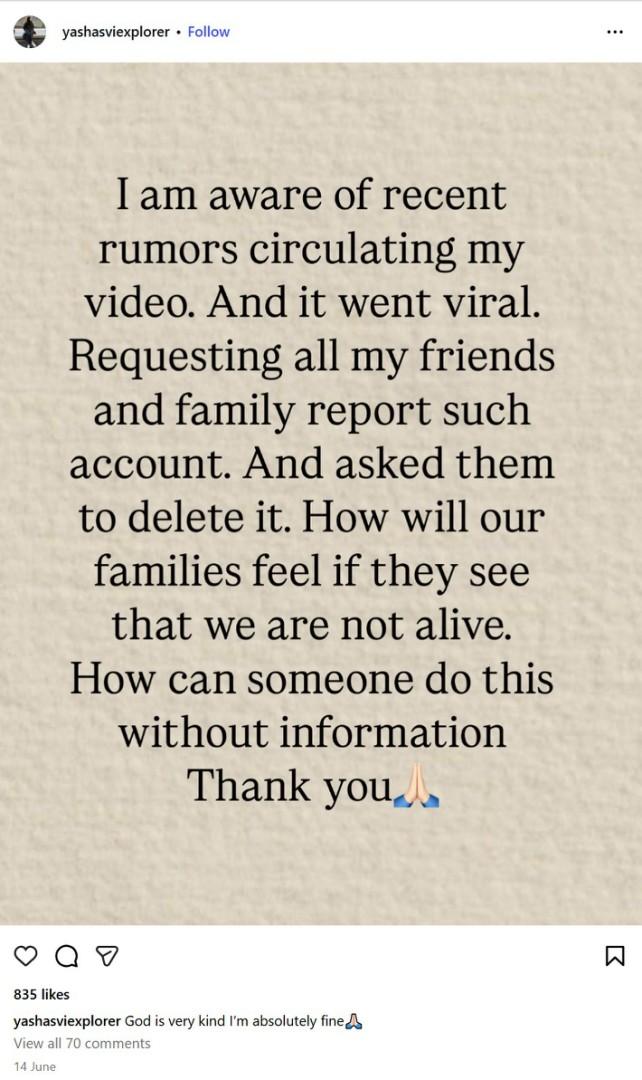View who liked: 835 likes
The height and width of the screenshot is (1080, 642).
[x=41, y=995]
